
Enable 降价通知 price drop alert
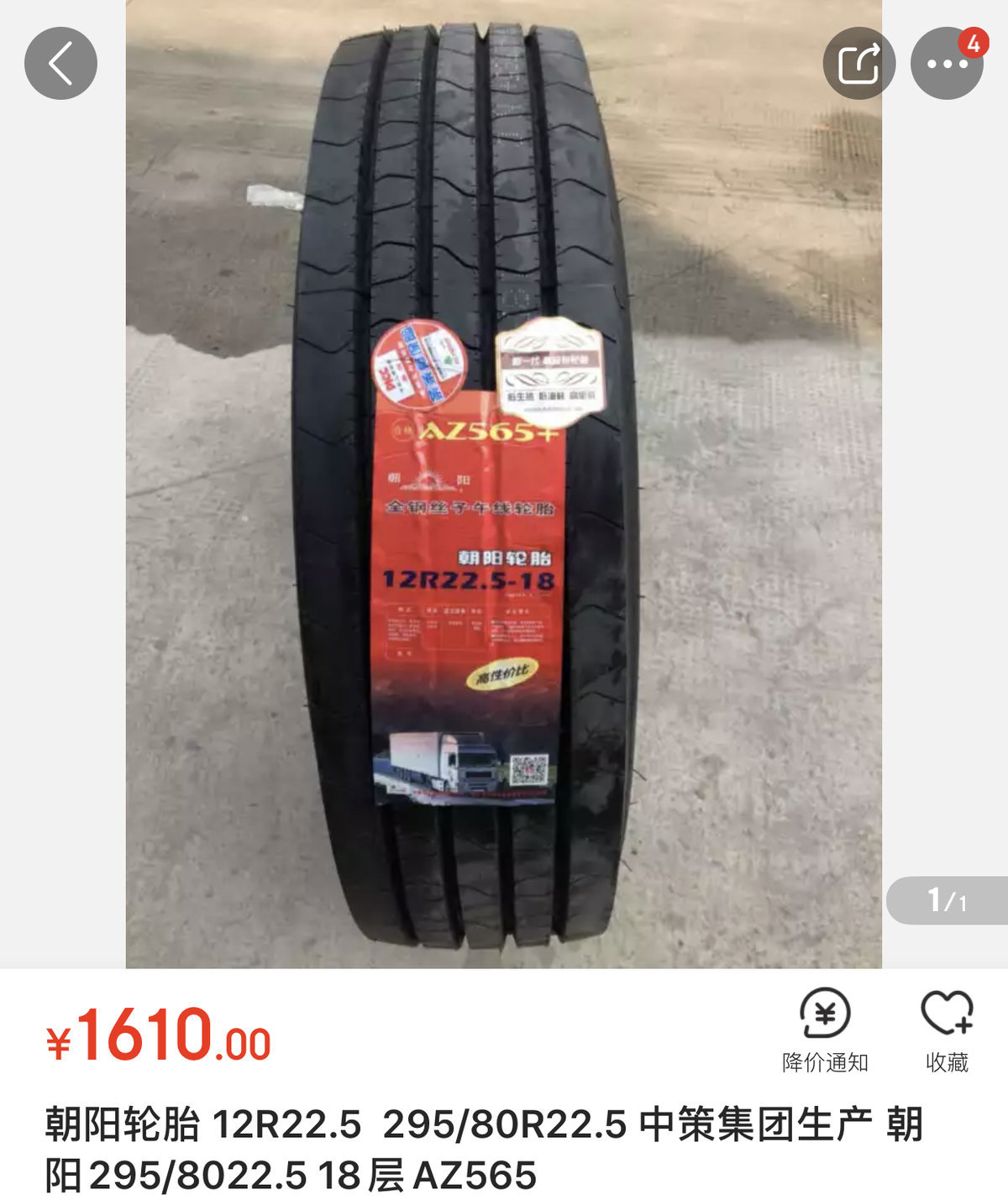(825, 1030)
